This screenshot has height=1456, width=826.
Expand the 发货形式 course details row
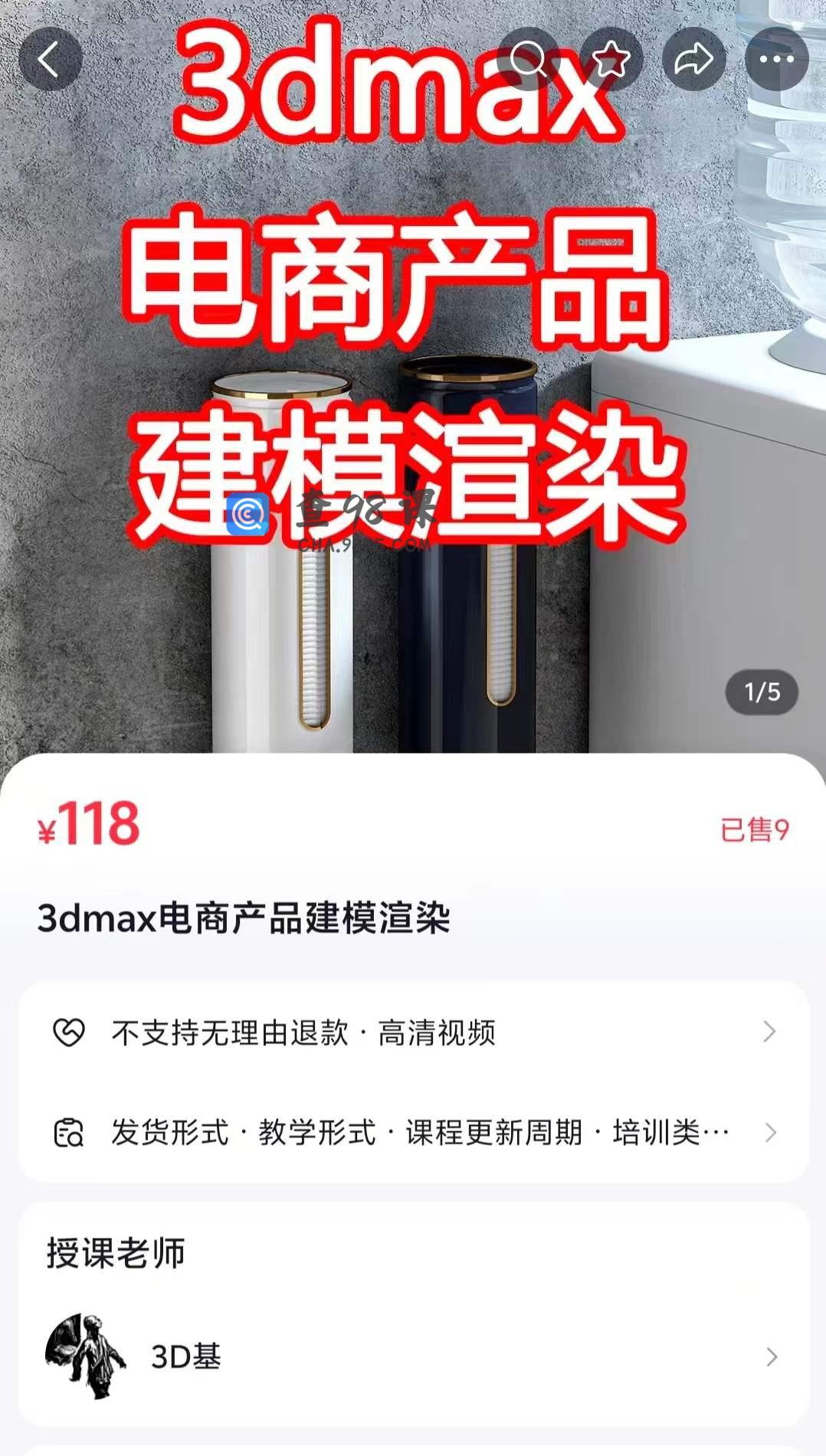coord(414,1132)
